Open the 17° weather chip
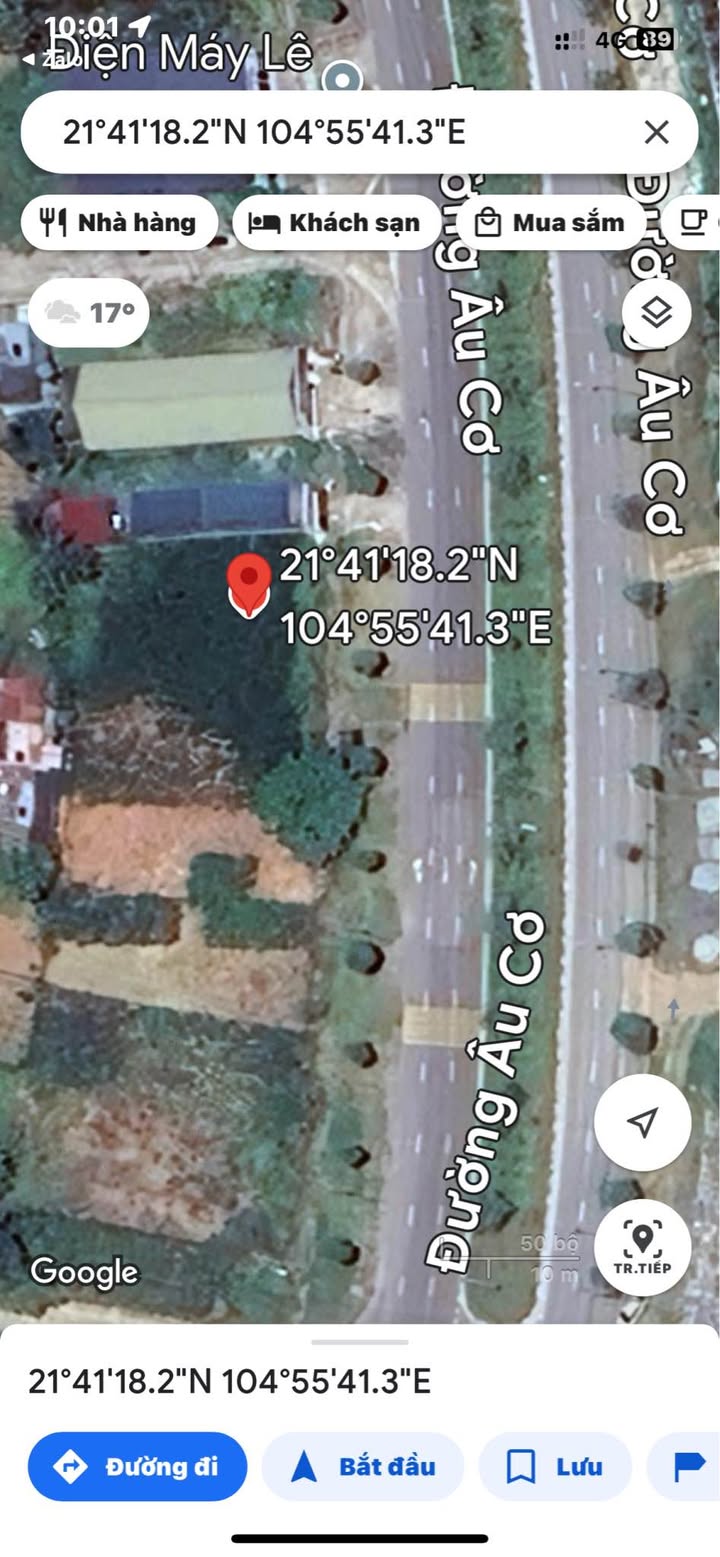Screen dimensions: 720x1557 [89, 313]
